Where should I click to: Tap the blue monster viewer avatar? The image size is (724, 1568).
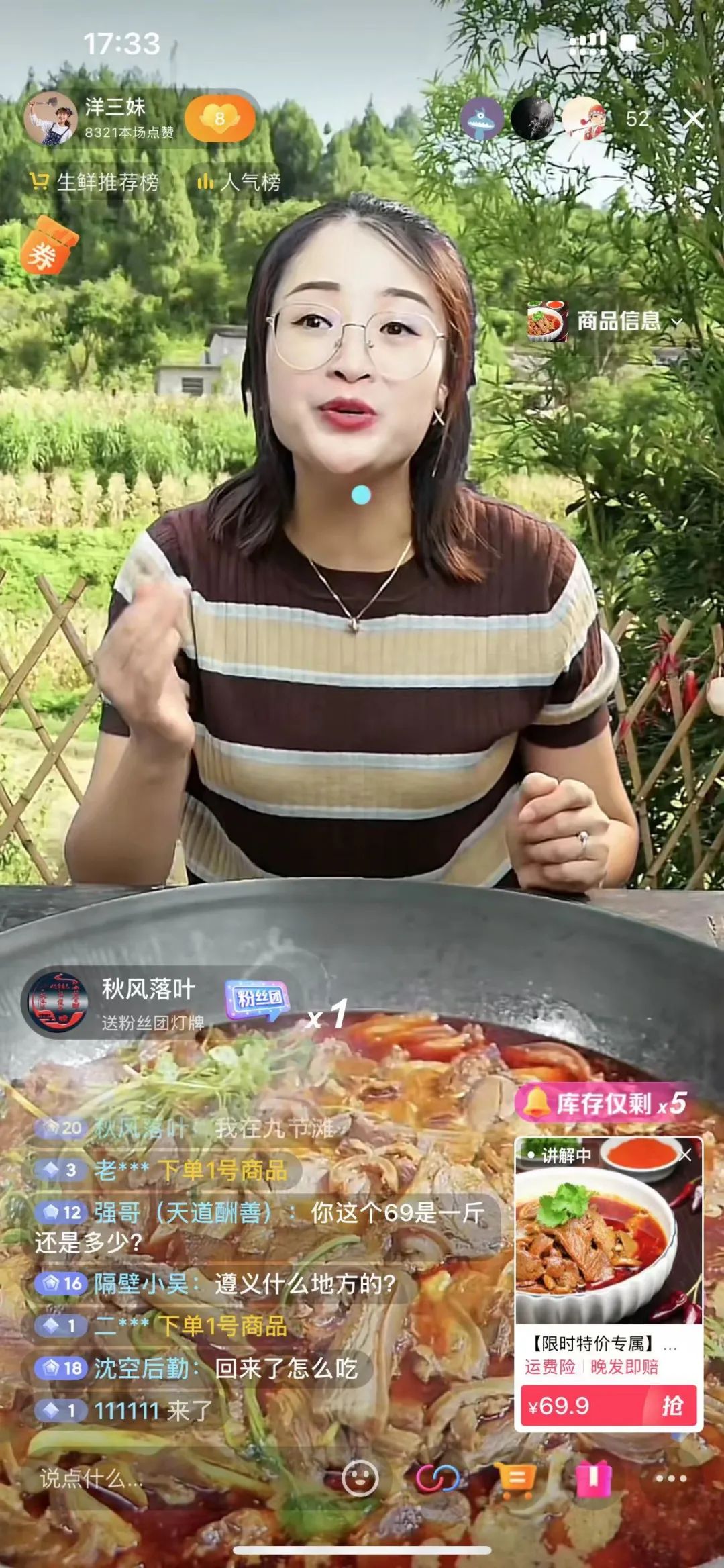tap(481, 119)
